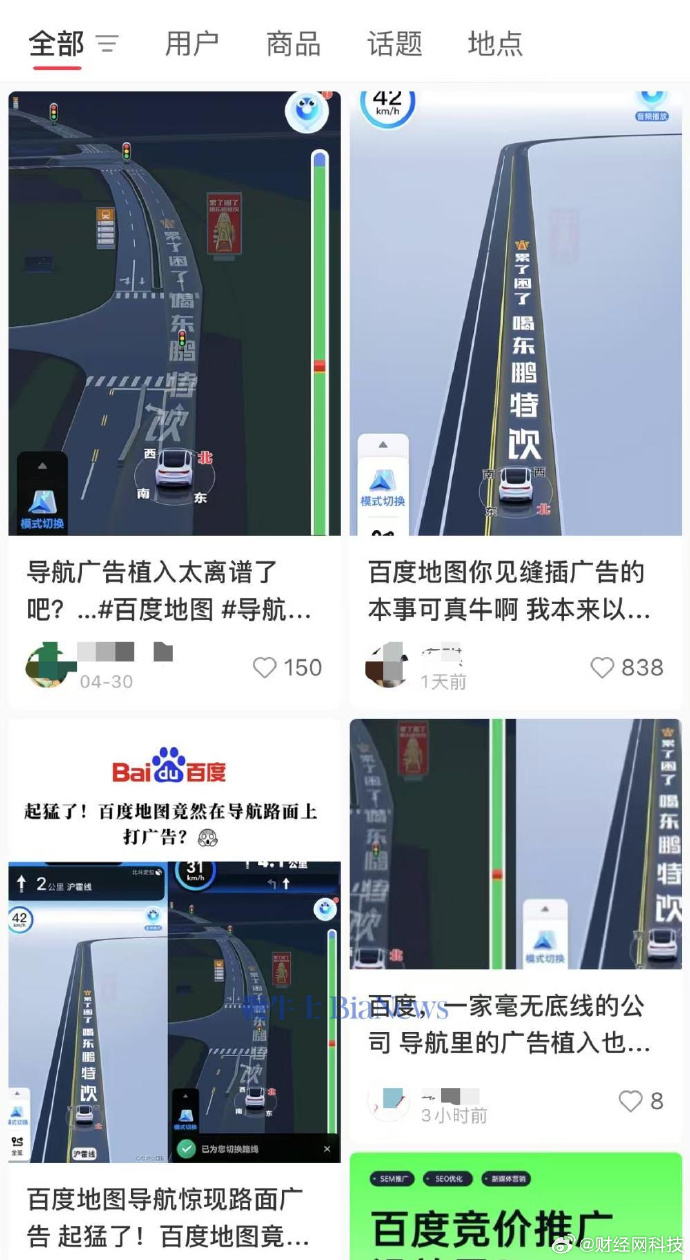
Task: View the author avatar posted 3小时前
Action: tap(388, 1100)
